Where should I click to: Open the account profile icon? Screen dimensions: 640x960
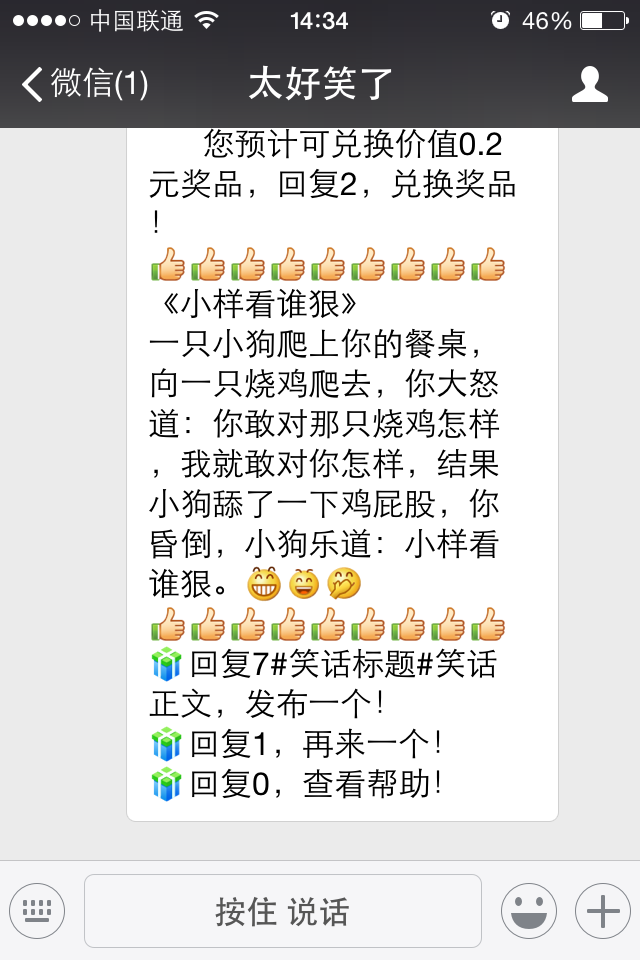pyautogui.click(x=590, y=84)
